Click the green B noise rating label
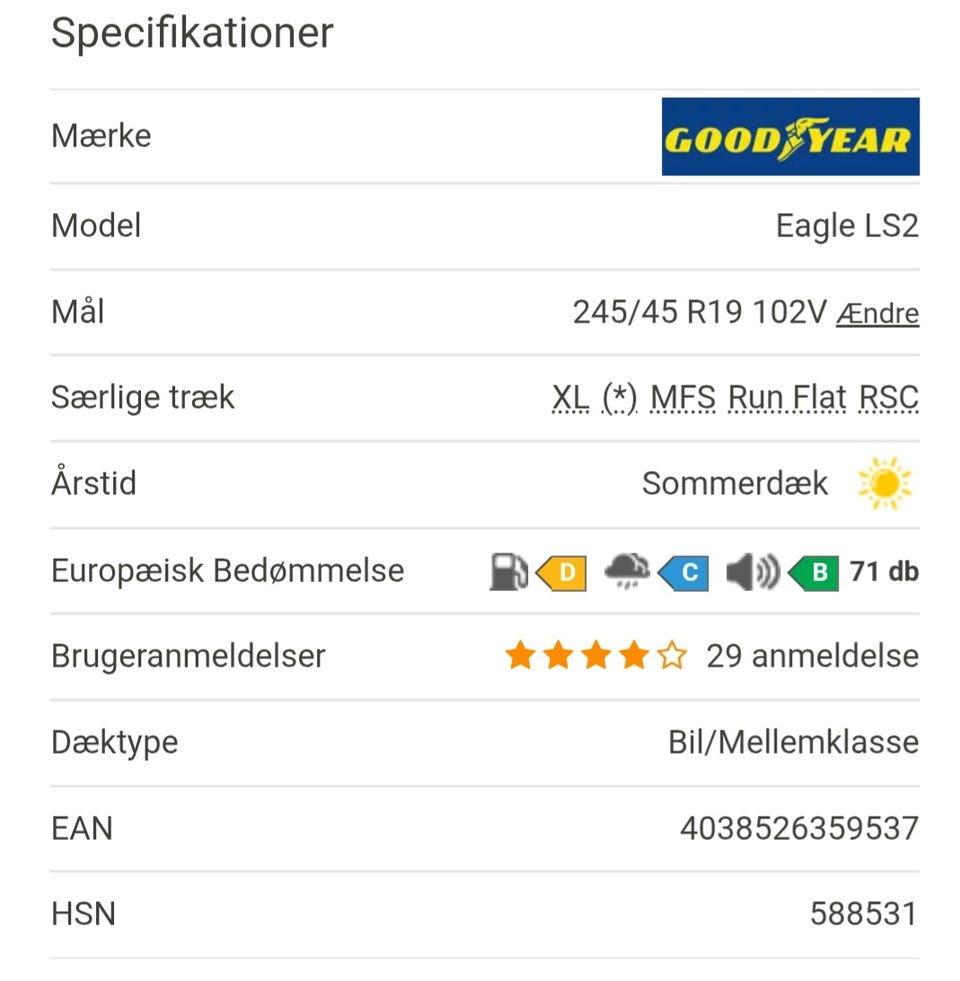Screen dimensions: 960x981 coord(814,571)
